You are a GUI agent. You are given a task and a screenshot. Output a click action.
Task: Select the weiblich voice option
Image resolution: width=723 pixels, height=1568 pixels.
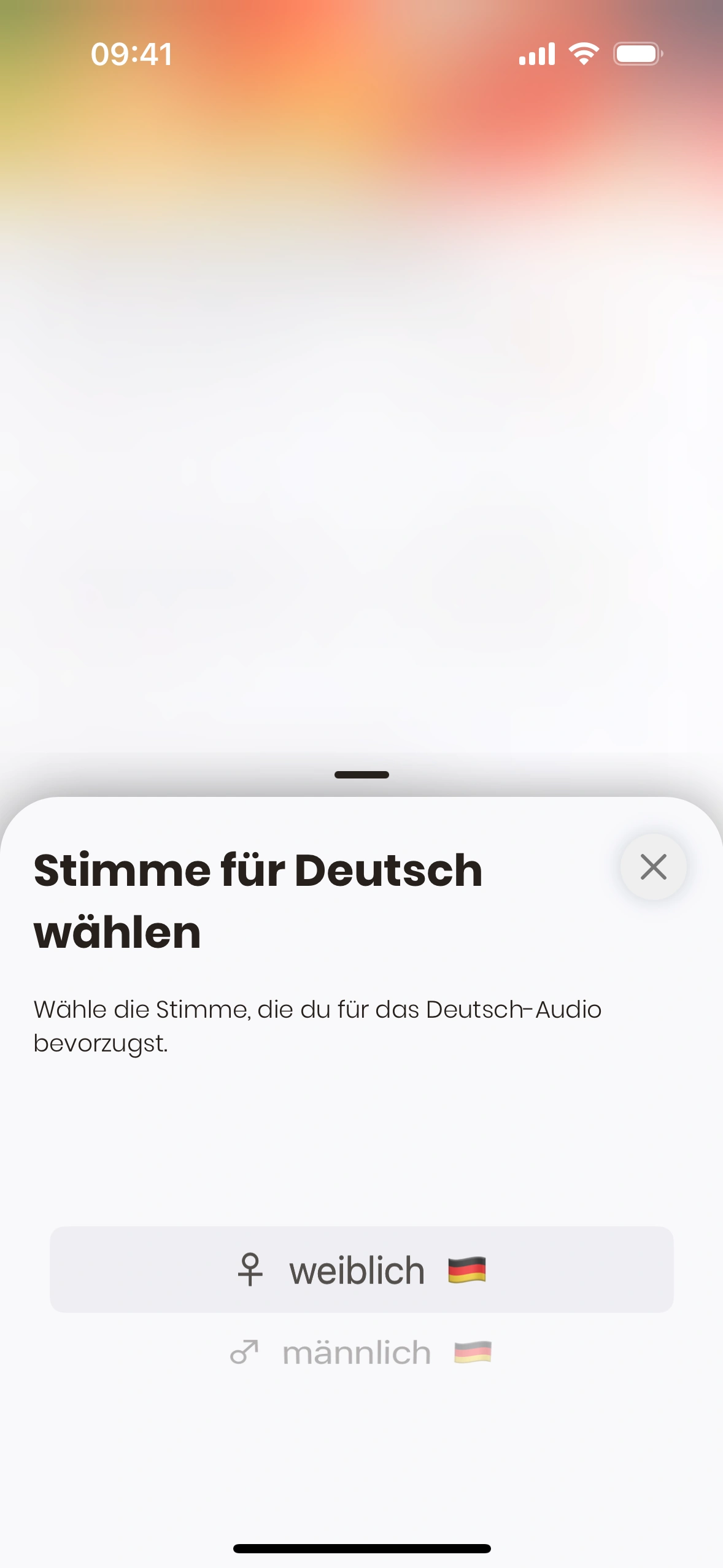point(361,1269)
